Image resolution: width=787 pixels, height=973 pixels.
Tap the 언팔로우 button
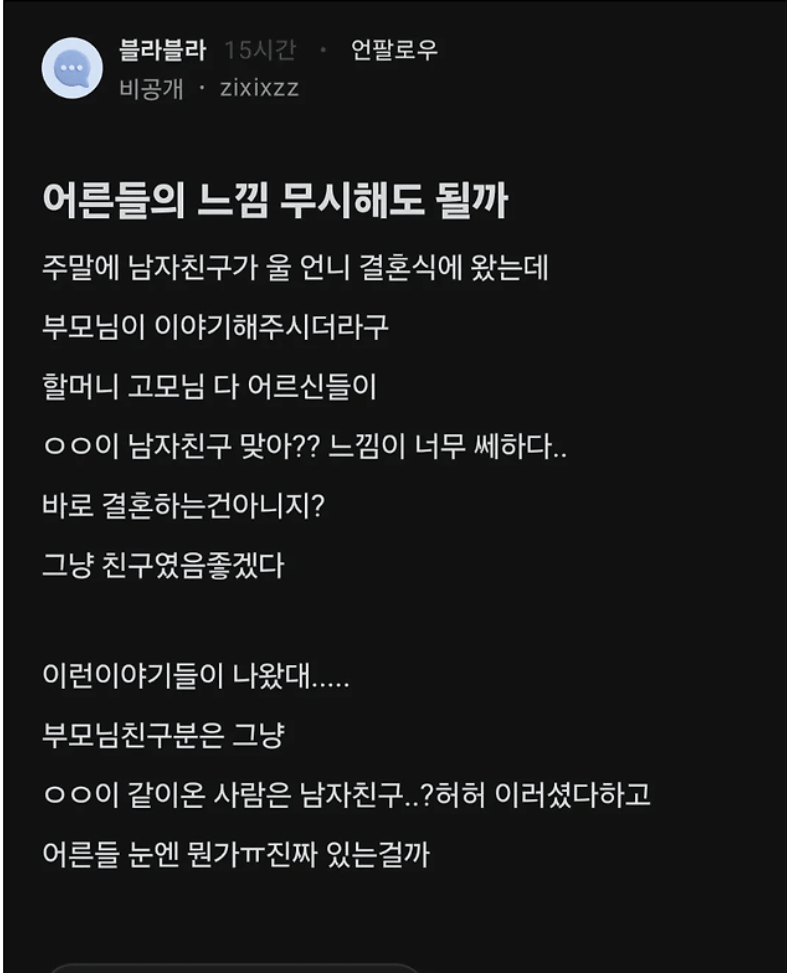pyautogui.click(x=394, y=50)
